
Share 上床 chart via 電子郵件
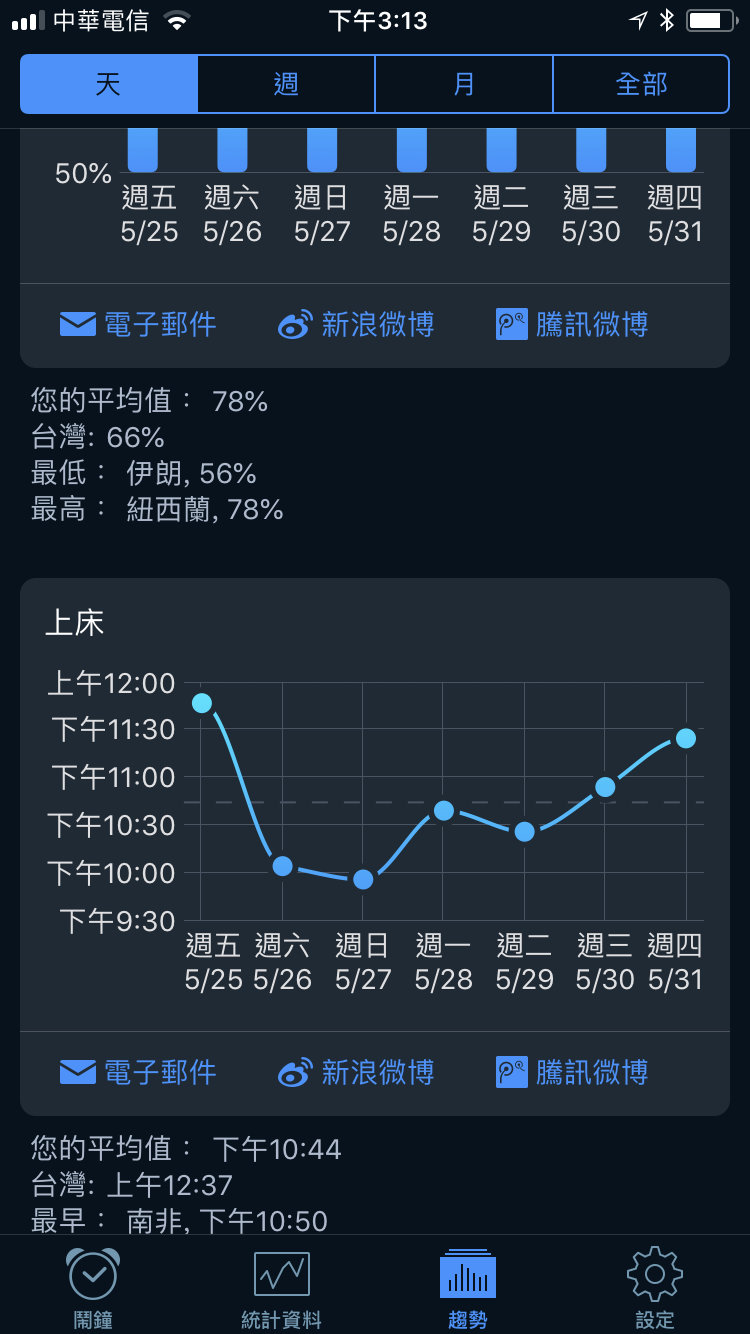tap(138, 1072)
